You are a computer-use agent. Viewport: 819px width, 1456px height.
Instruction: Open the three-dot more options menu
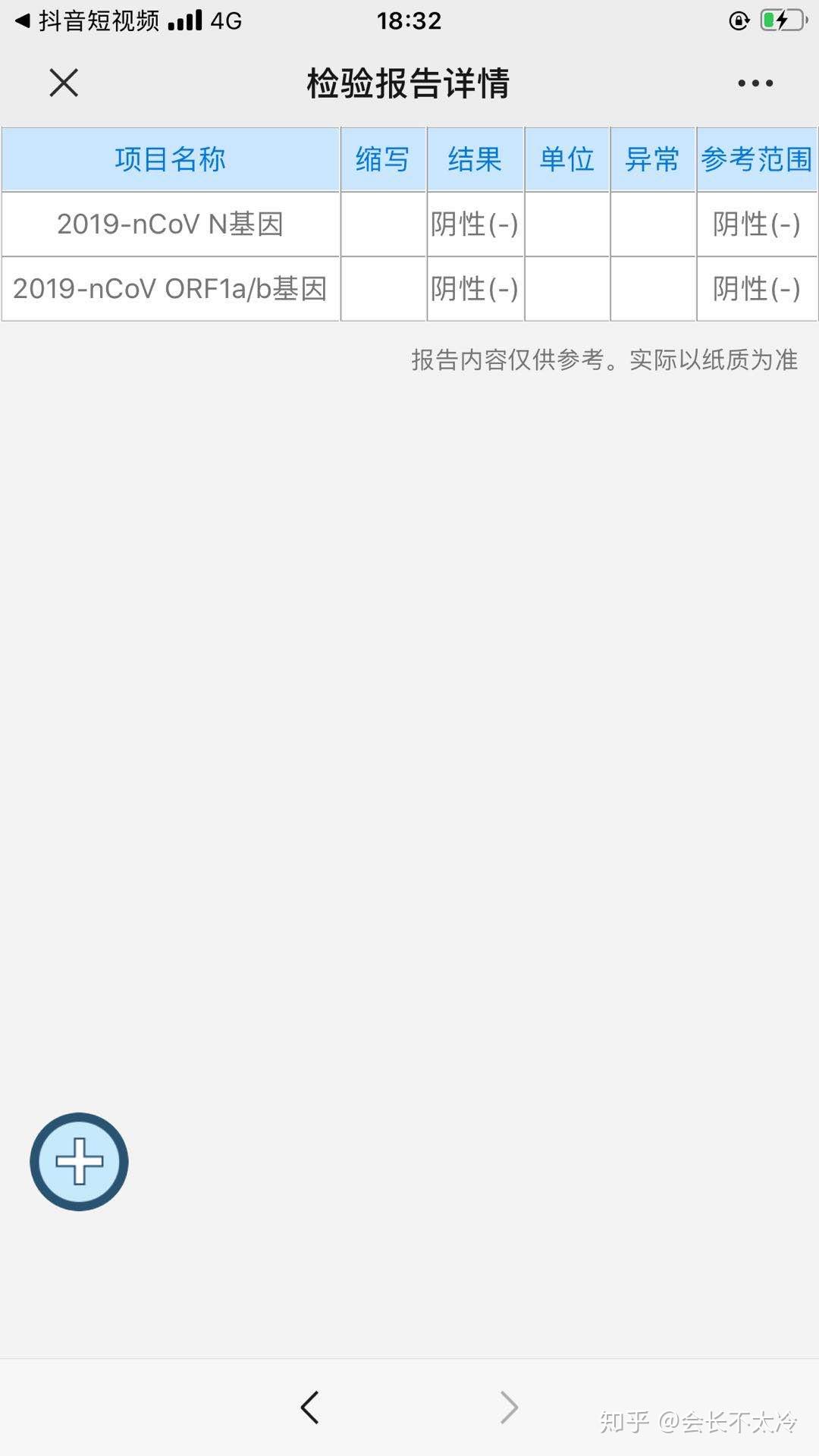pos(755,83)
